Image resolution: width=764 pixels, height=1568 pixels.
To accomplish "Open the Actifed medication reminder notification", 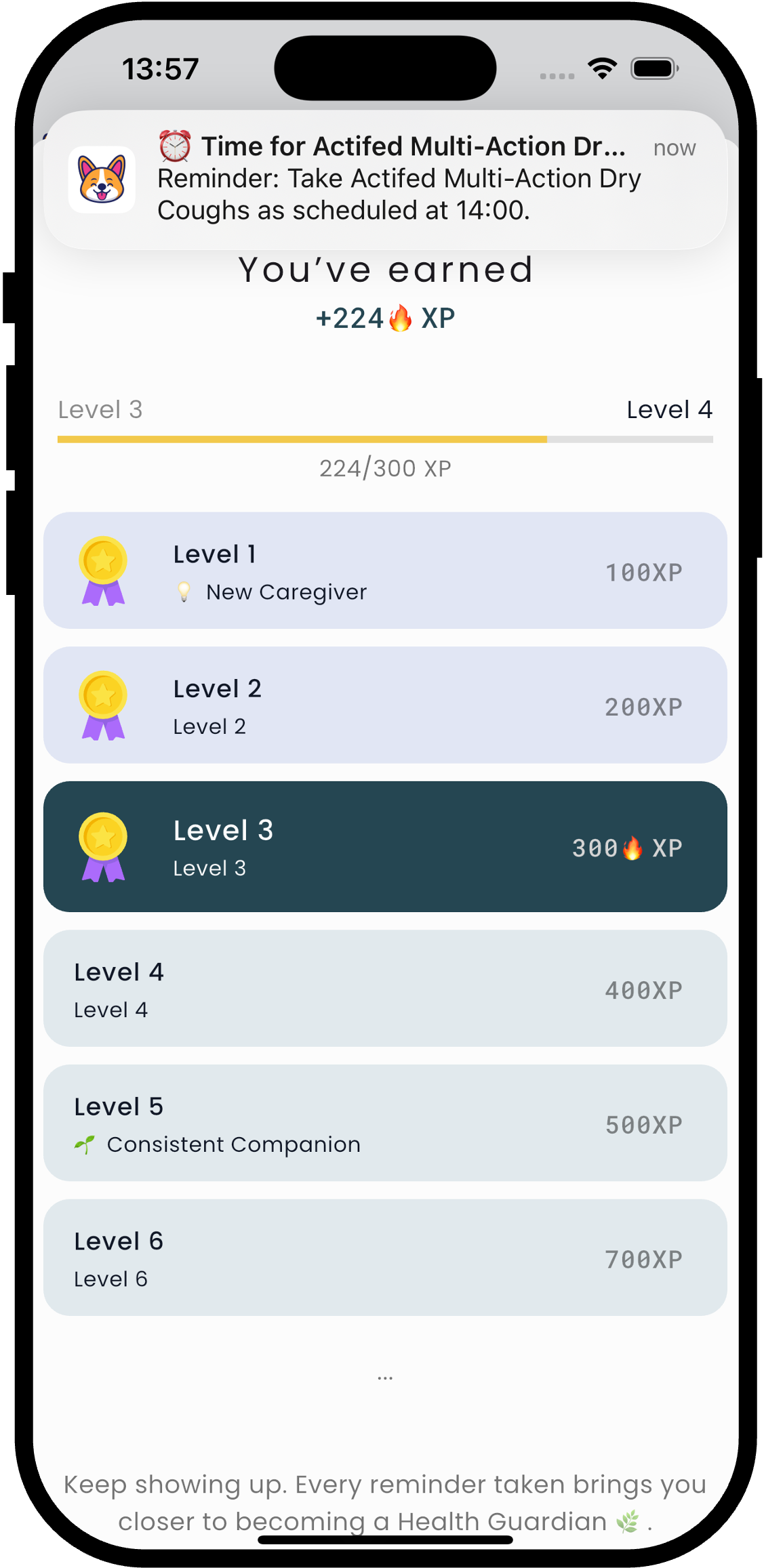I will 385,180.
